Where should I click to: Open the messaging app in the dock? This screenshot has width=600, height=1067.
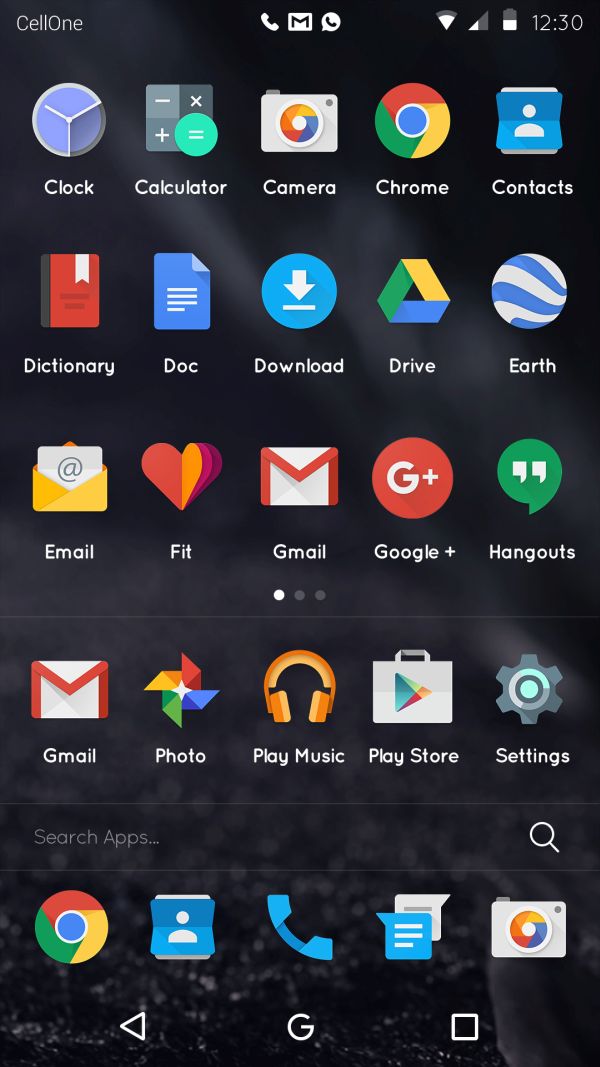pos(412,927)
